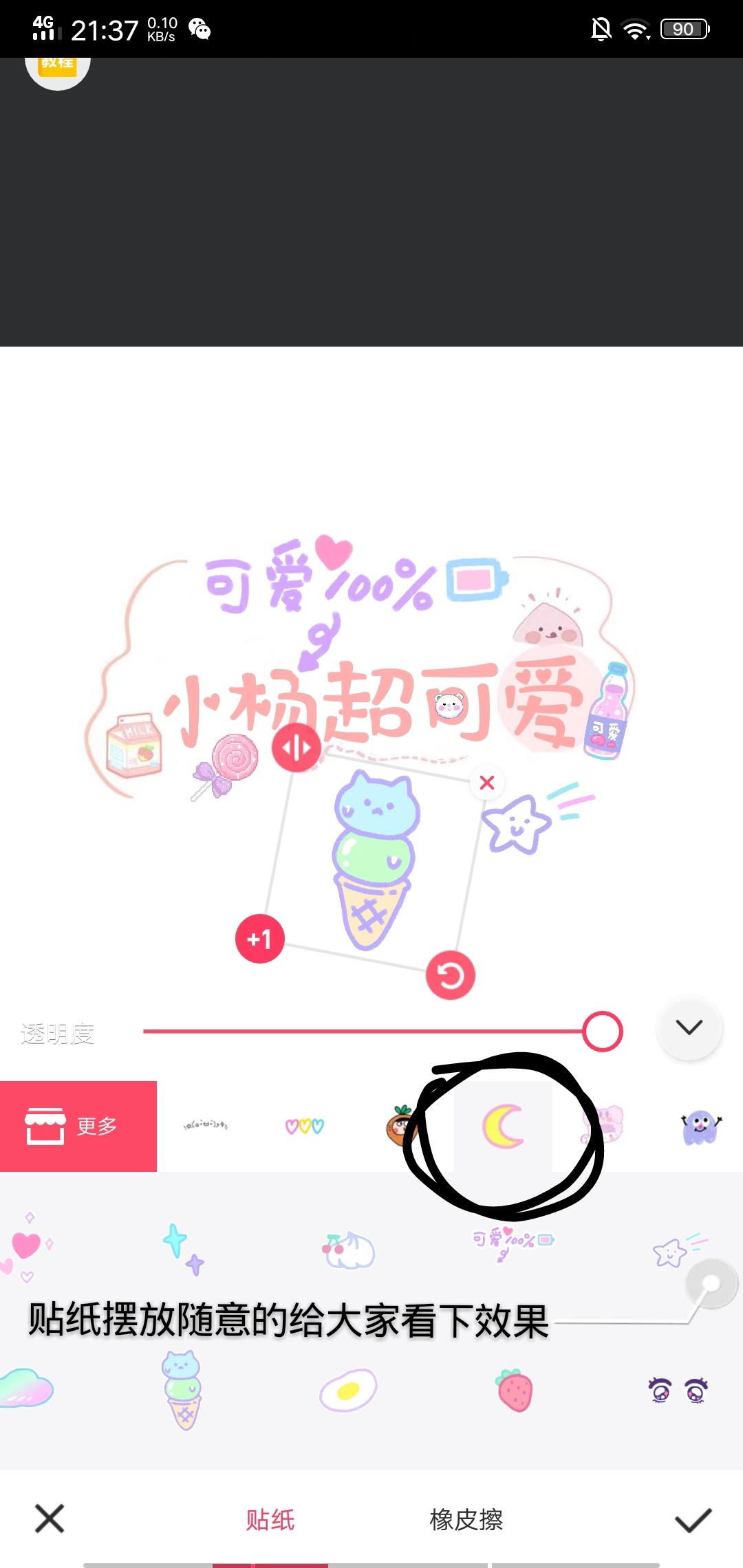Switch to the 橡皮擦 eraser tab
The height and width of the screenshot is (1568, 743).
pos(466,1519)
